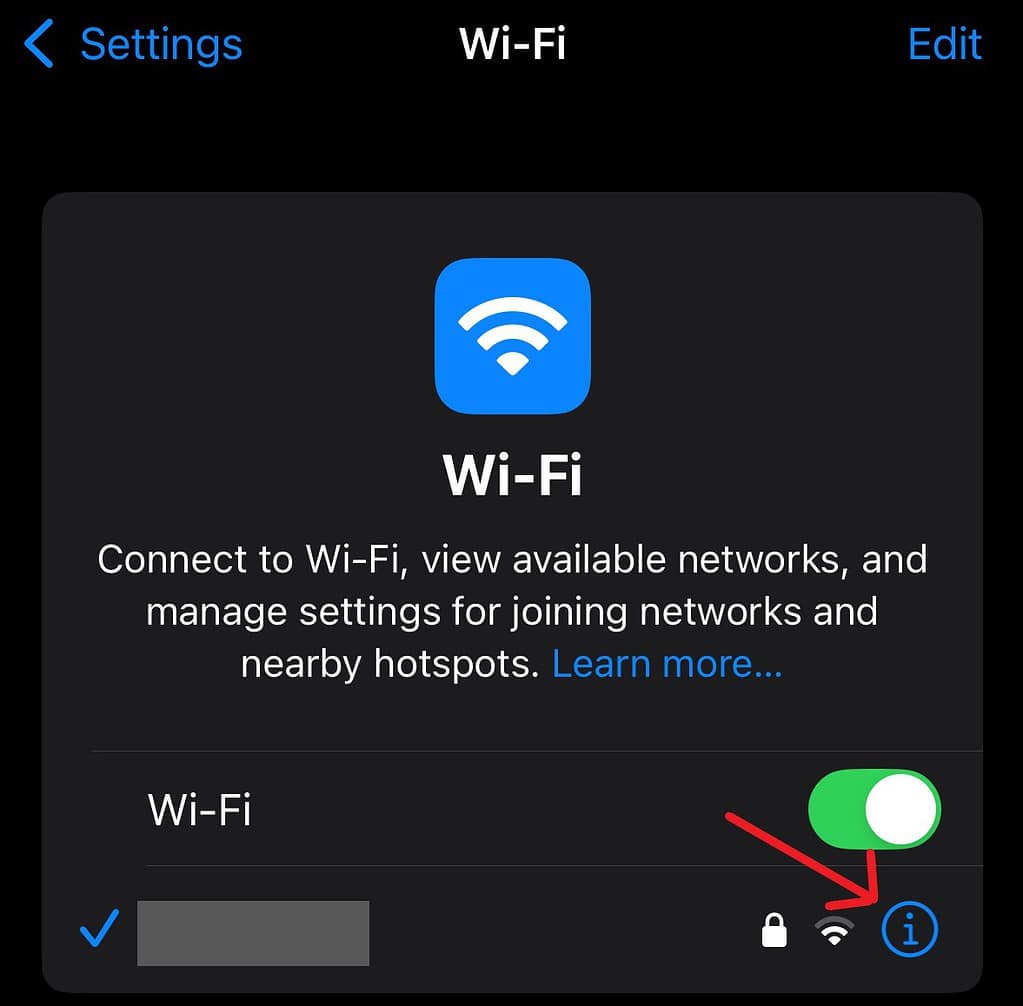Viewport: 1023px width, 1006px height.
Task: Open the Learn more link
Action: coord(667,664)
